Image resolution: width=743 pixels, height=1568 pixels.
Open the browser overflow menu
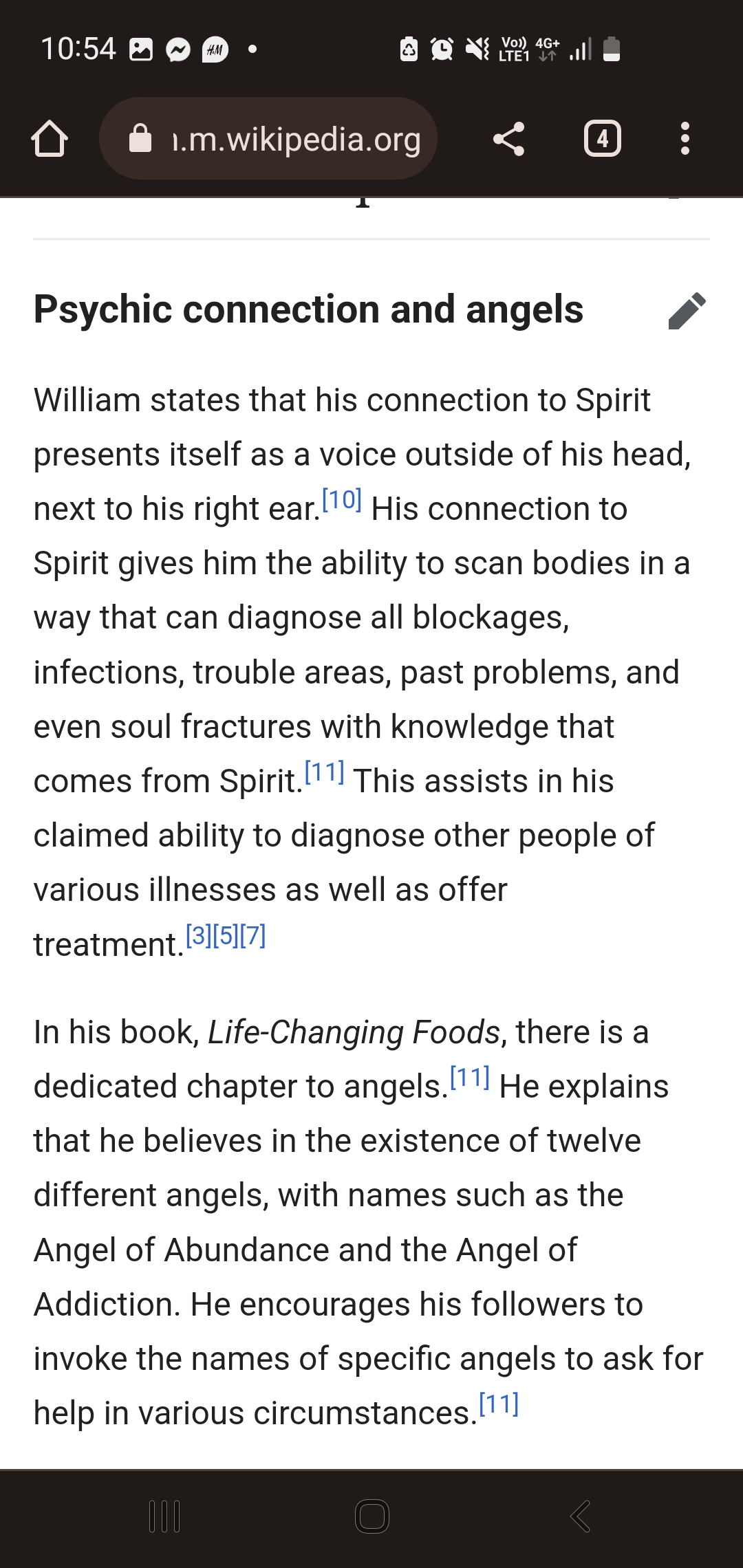tap(685, 139)
